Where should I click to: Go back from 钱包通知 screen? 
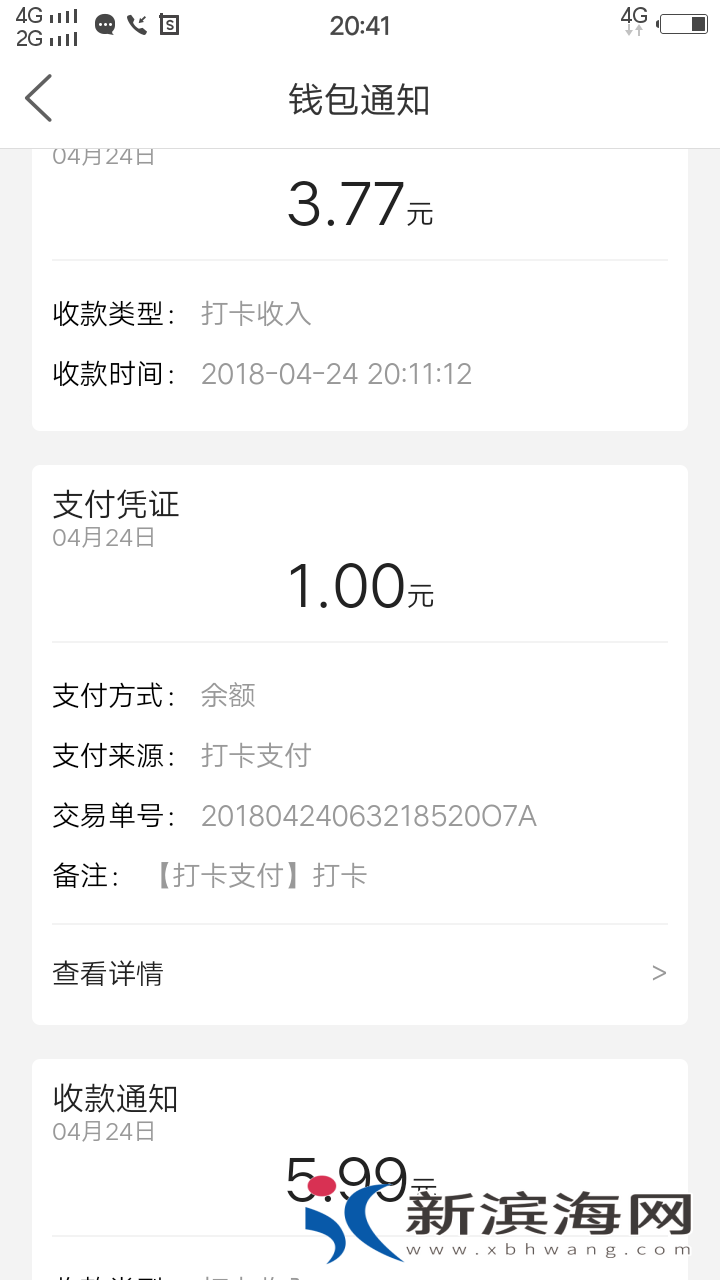point(38,99)
